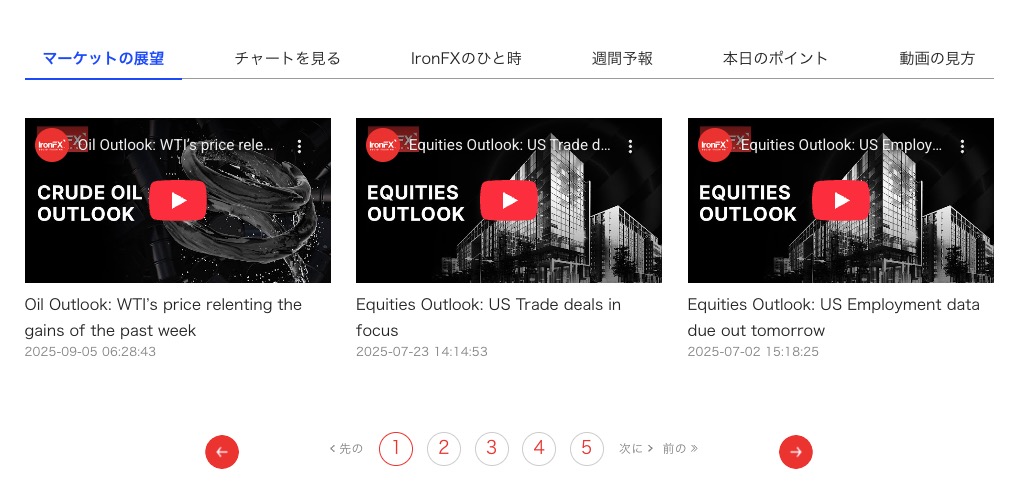Open overflow menu on US Employment video
This screenshot has width=1027, height=503.
pyautogui.click(x=962, y=146)
